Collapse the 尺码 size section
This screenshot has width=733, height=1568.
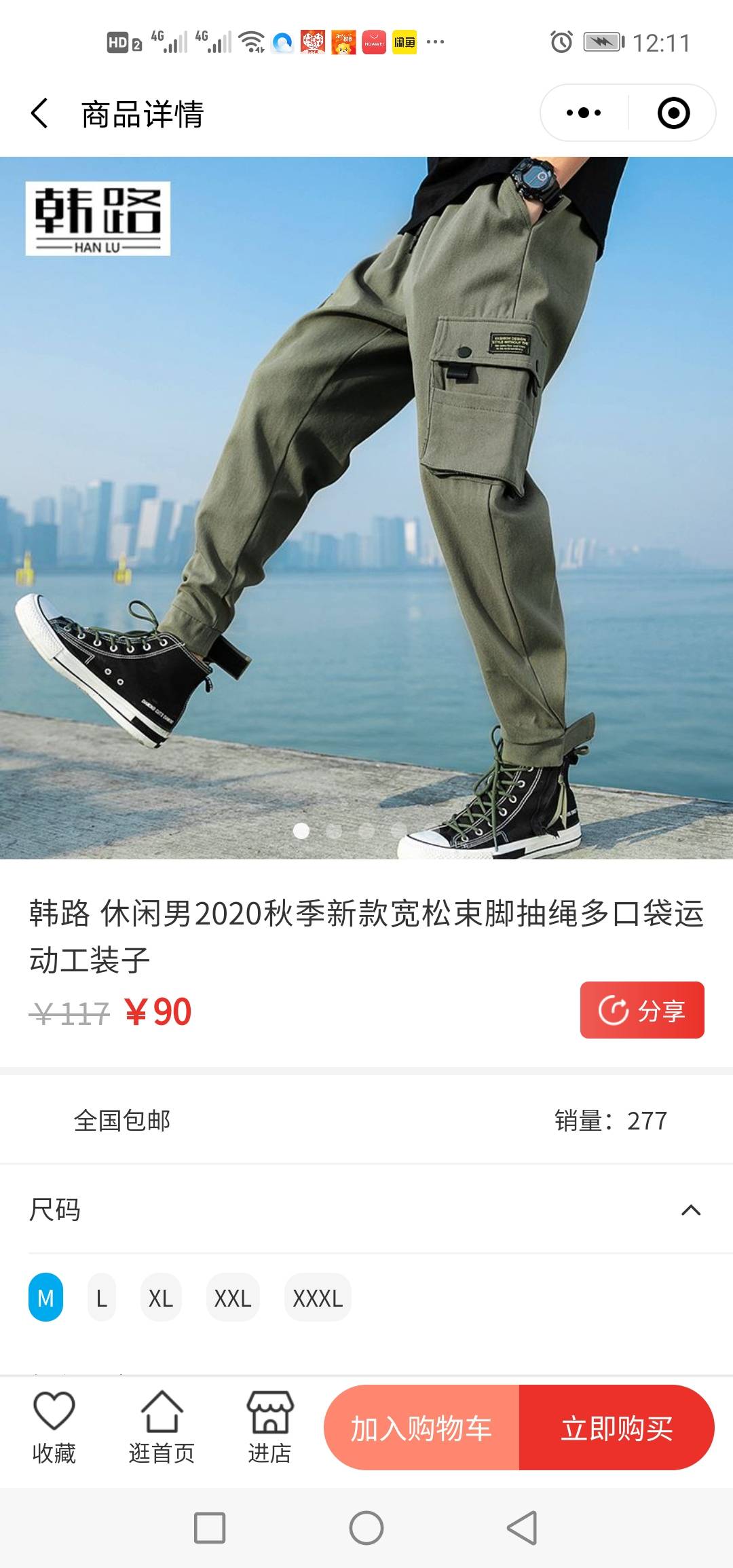[690, 1210]
